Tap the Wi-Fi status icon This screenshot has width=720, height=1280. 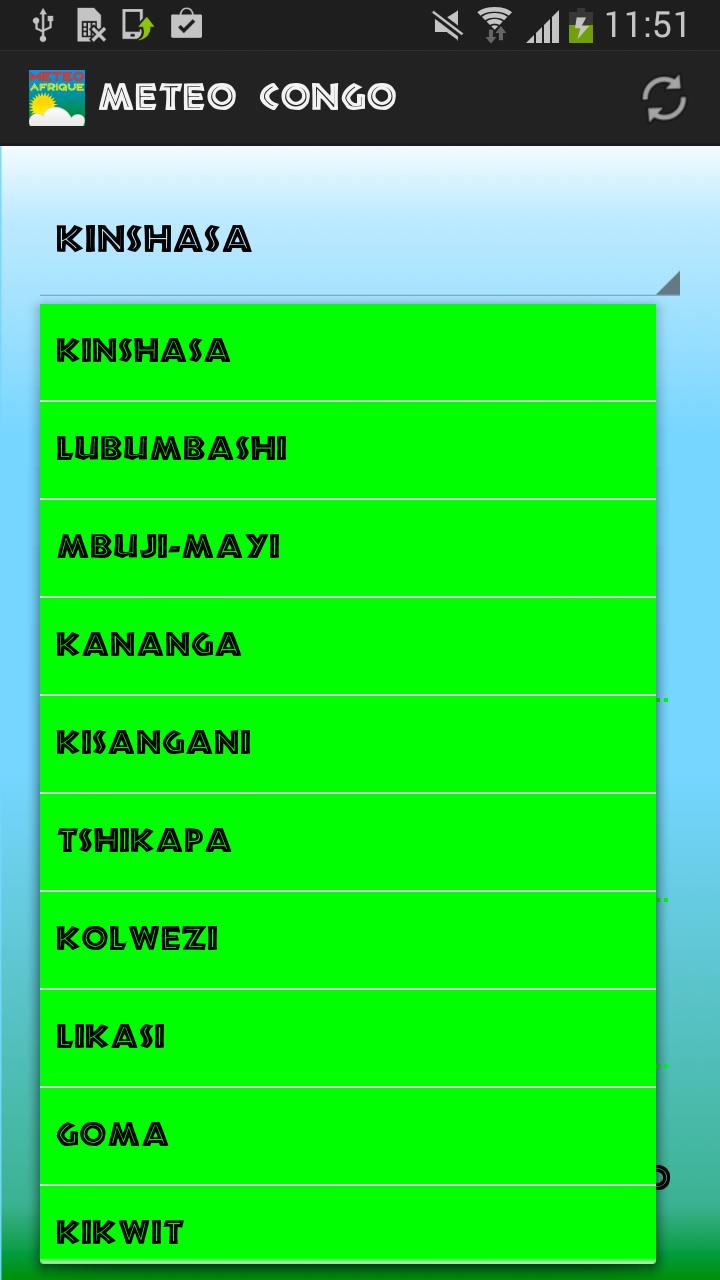pyautogui.click(x=492, y=25)
